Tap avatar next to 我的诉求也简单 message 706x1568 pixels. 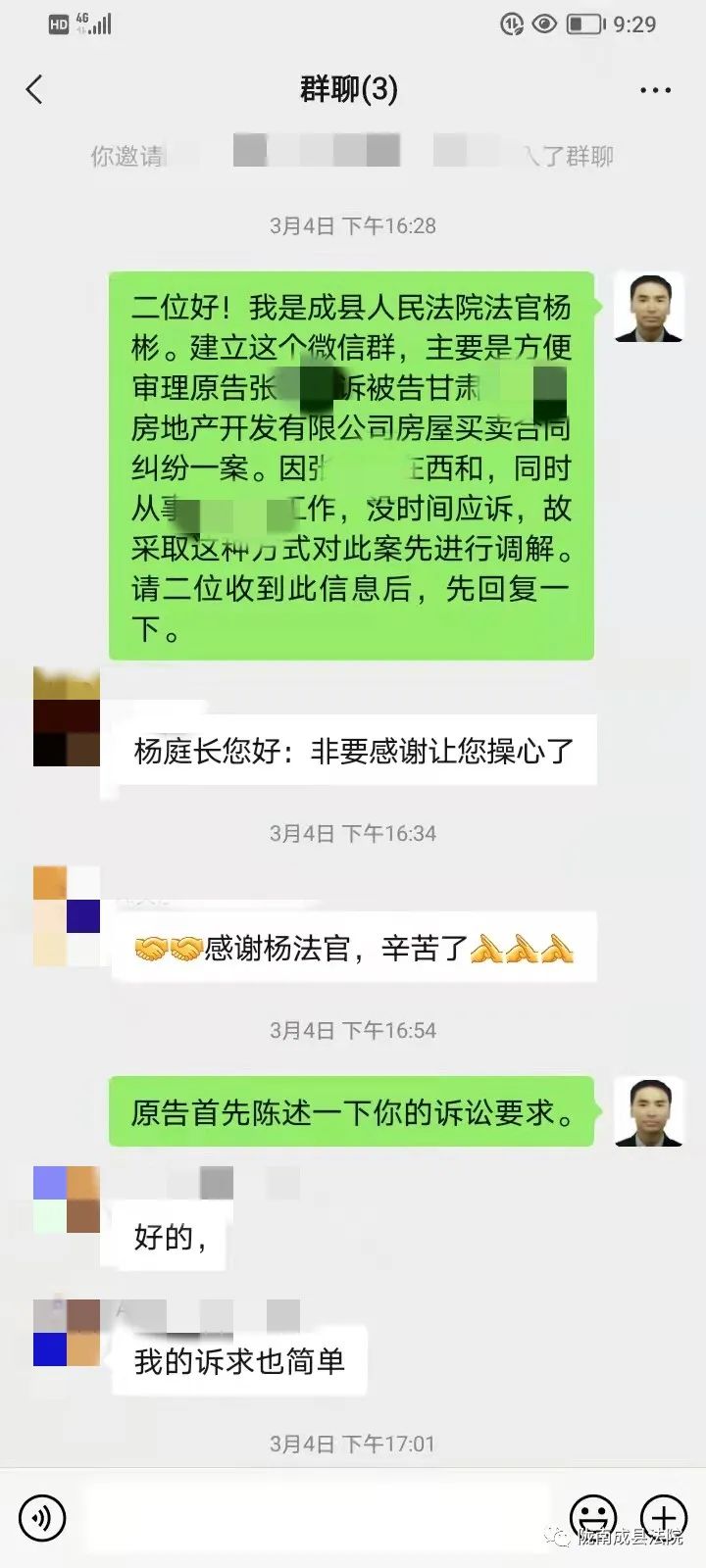tap(67, 1333)
